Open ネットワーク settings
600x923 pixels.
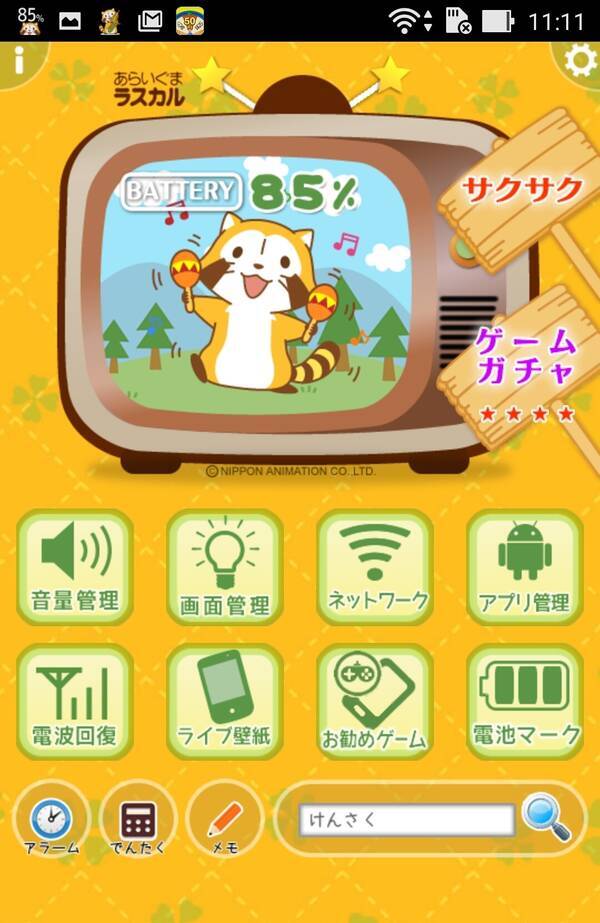[x=376, y=567]
